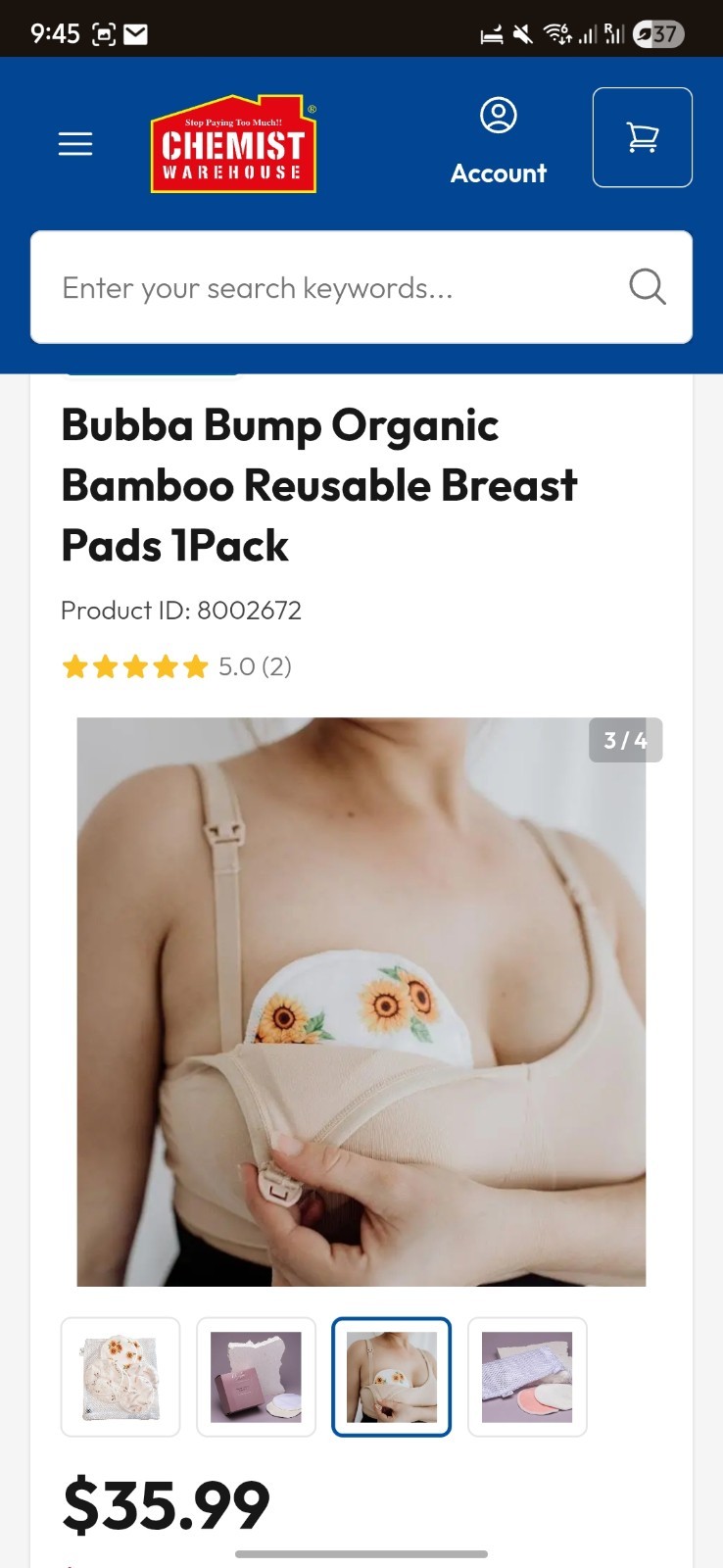Open the 5.0 star rating reviews
Viewport: 723px width, 1568px height.
pyautogui.click(x=176, y=667)
